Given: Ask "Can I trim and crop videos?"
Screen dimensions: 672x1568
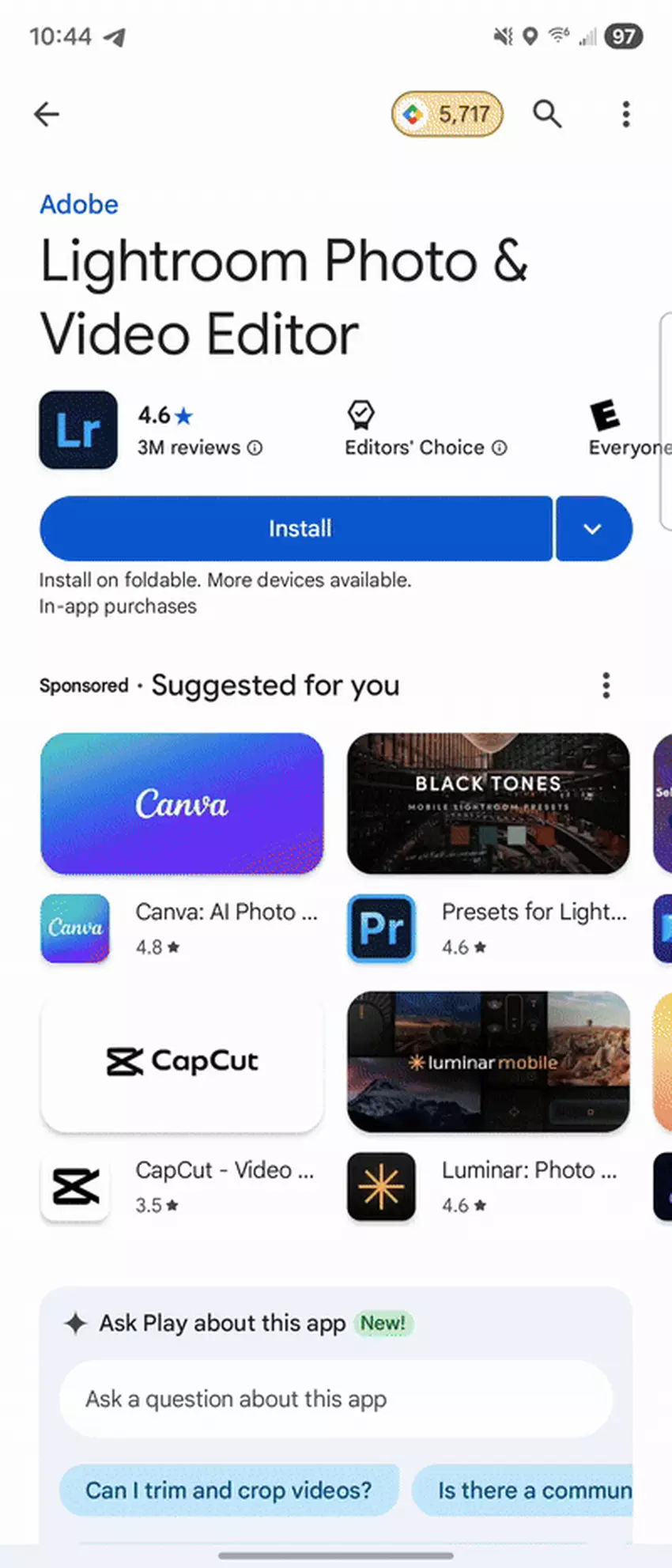Looking at the screenshot, I should click(228, 1491).
